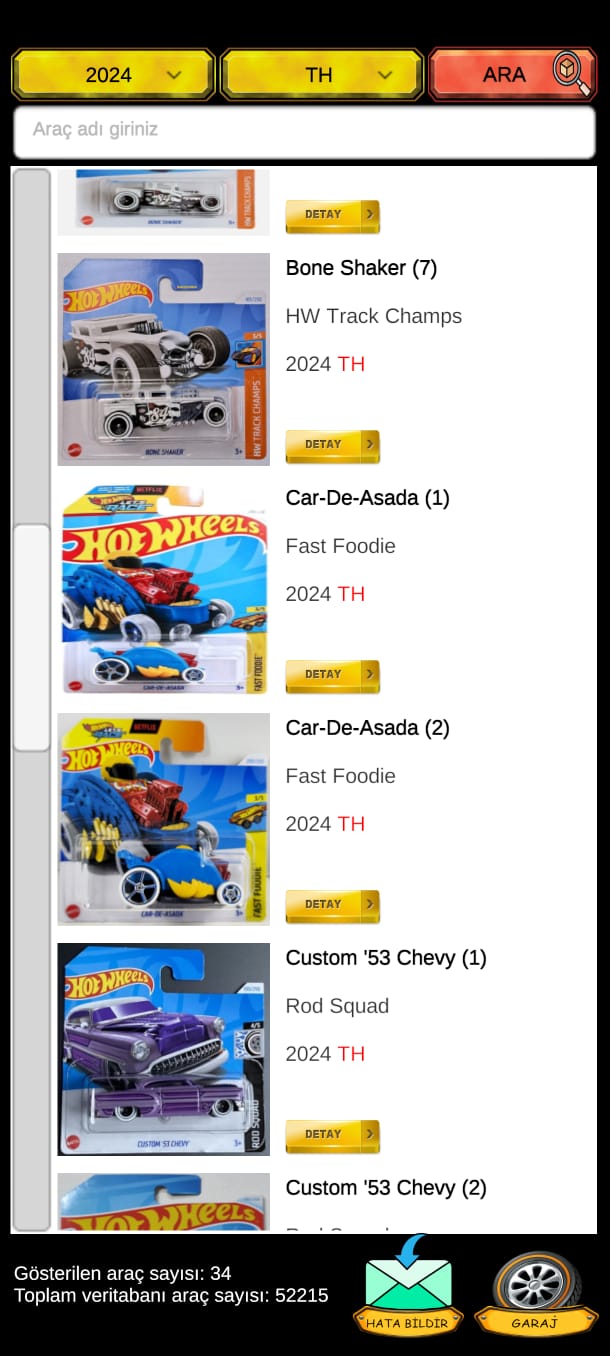
Task: Open the 2024 year dropdown
Action: [x=113, y=75]
